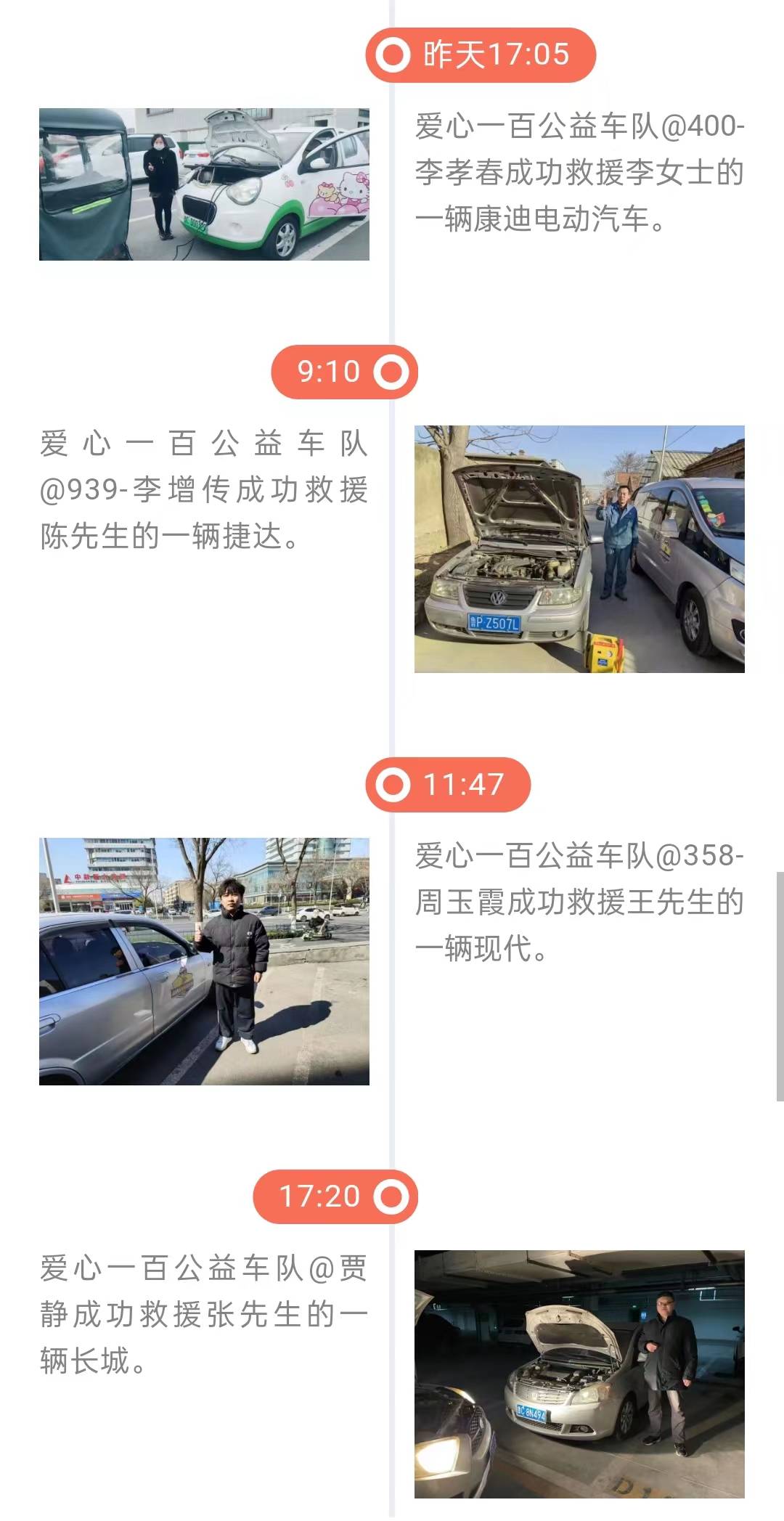
Task: View the Jetta rescue photo with open hood
Action: [x=579, y=549]
